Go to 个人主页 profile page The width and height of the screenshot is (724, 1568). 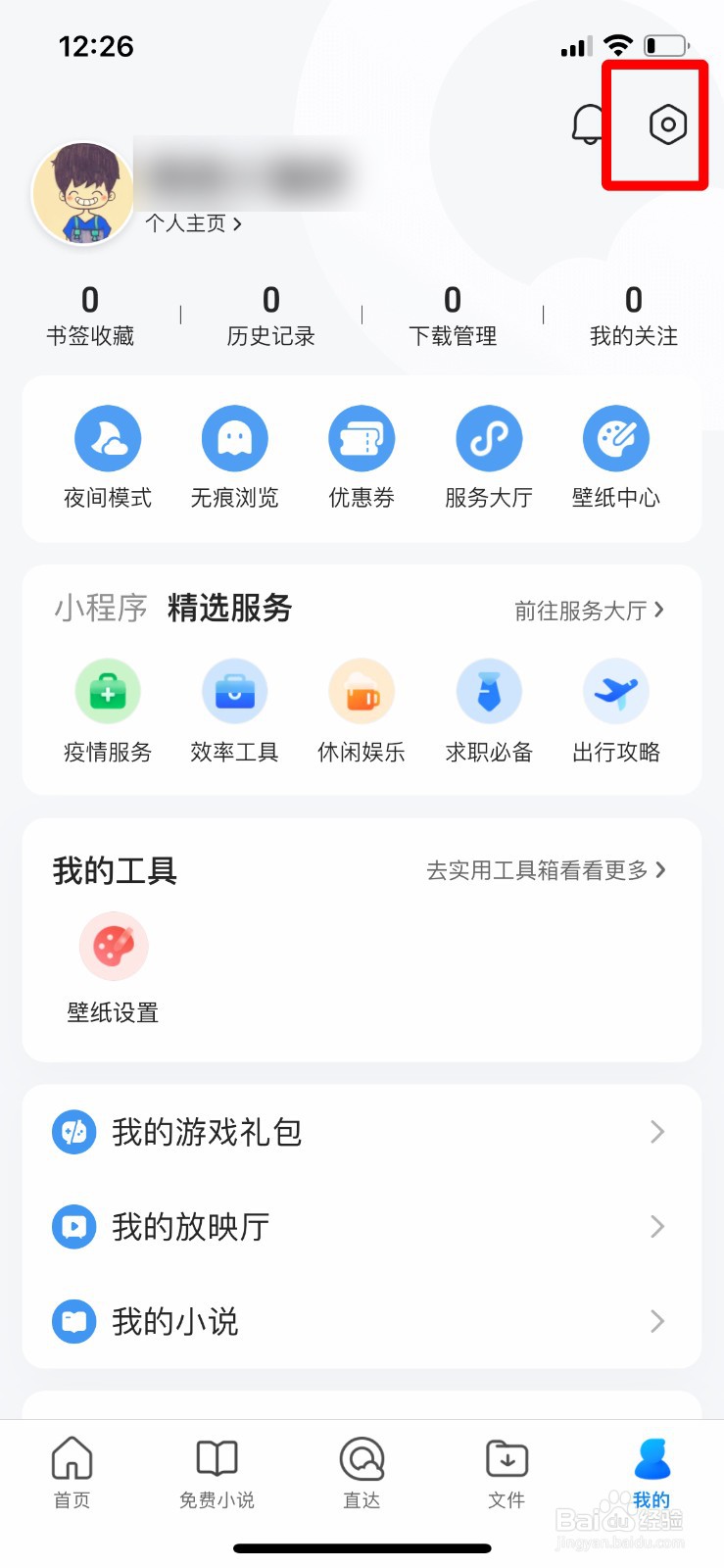(x=194, y=223)
